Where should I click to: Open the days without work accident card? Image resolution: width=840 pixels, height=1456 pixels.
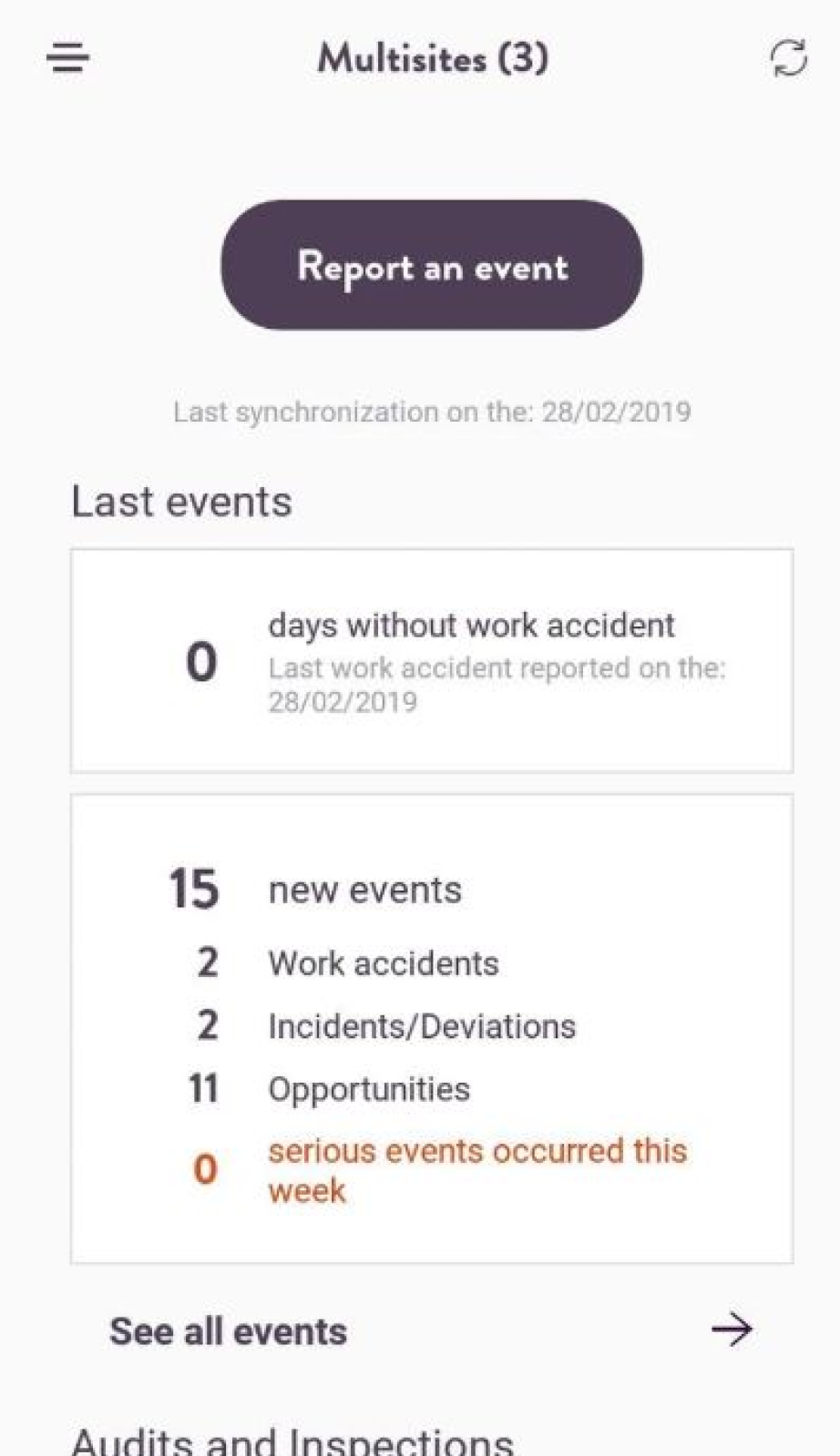coord(431,661)
